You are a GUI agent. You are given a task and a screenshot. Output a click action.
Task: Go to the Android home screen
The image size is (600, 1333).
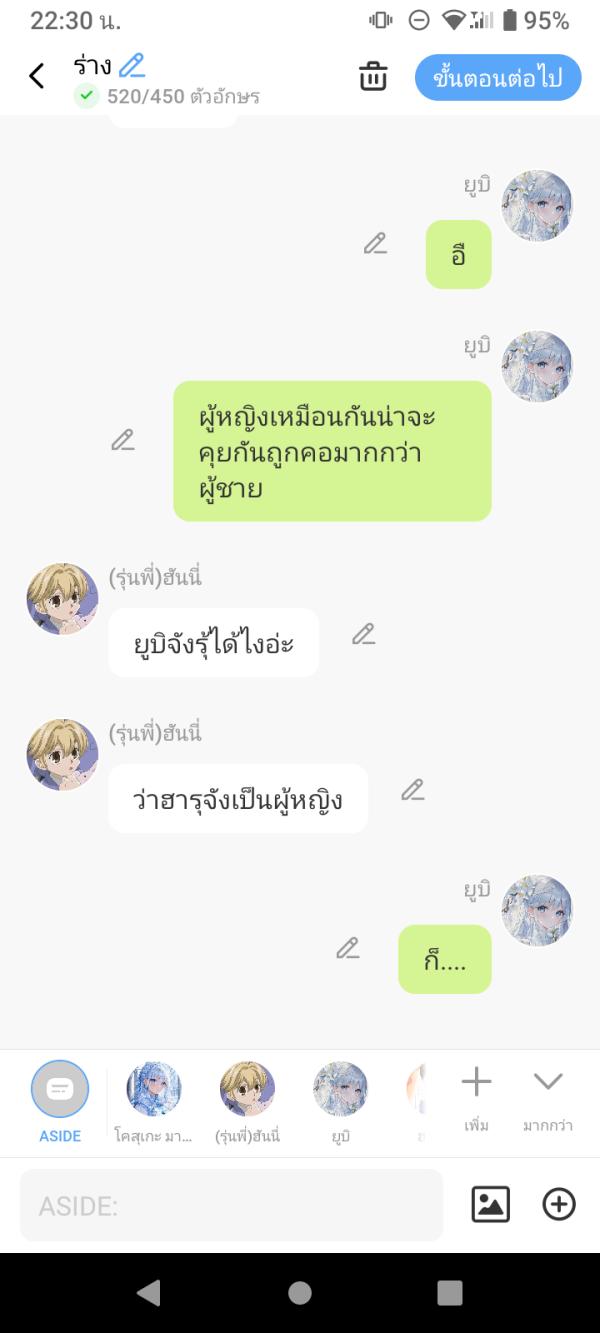click(299, 1293)
